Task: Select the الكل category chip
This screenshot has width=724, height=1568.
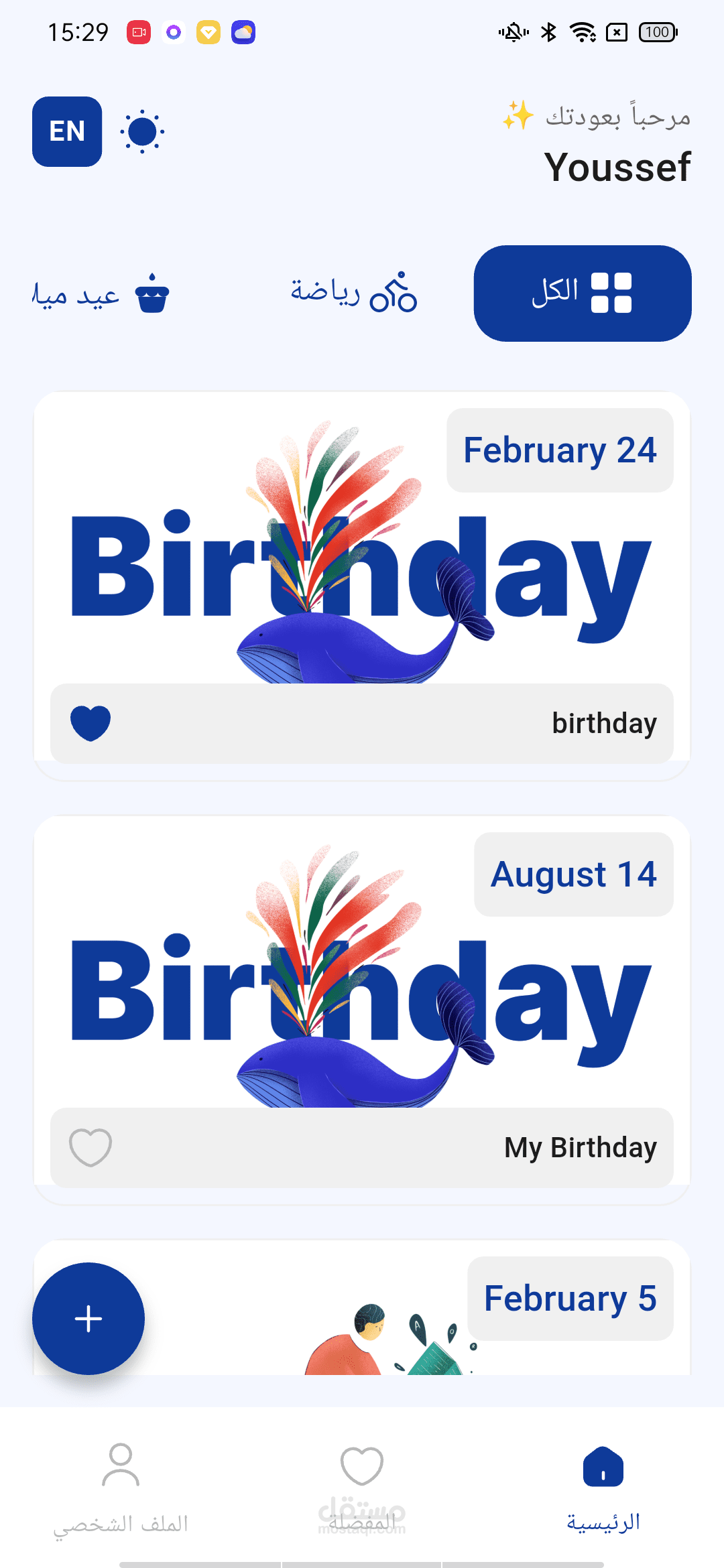Action: [583, 293]
